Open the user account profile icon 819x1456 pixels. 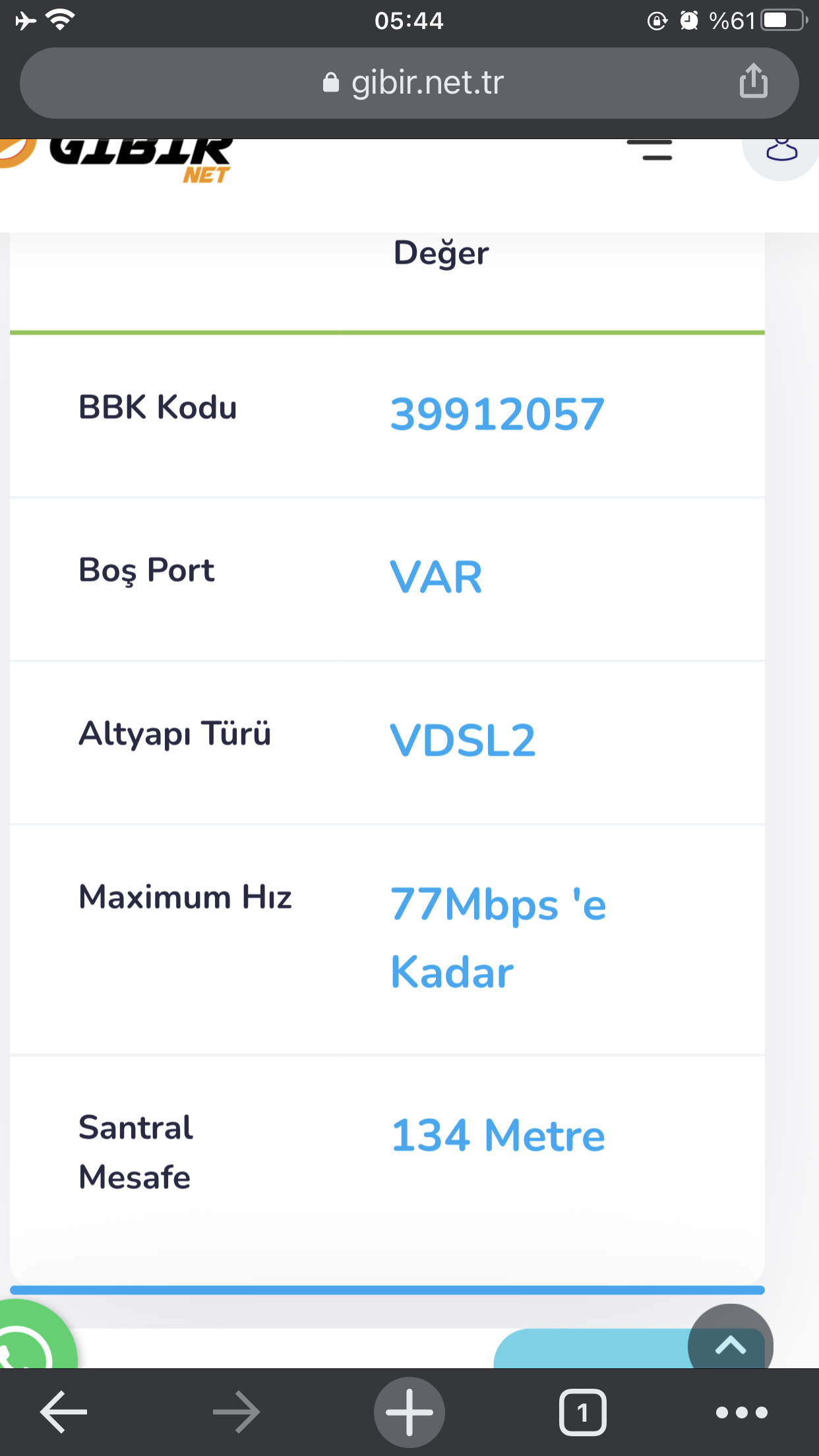(x=781, y=152)
